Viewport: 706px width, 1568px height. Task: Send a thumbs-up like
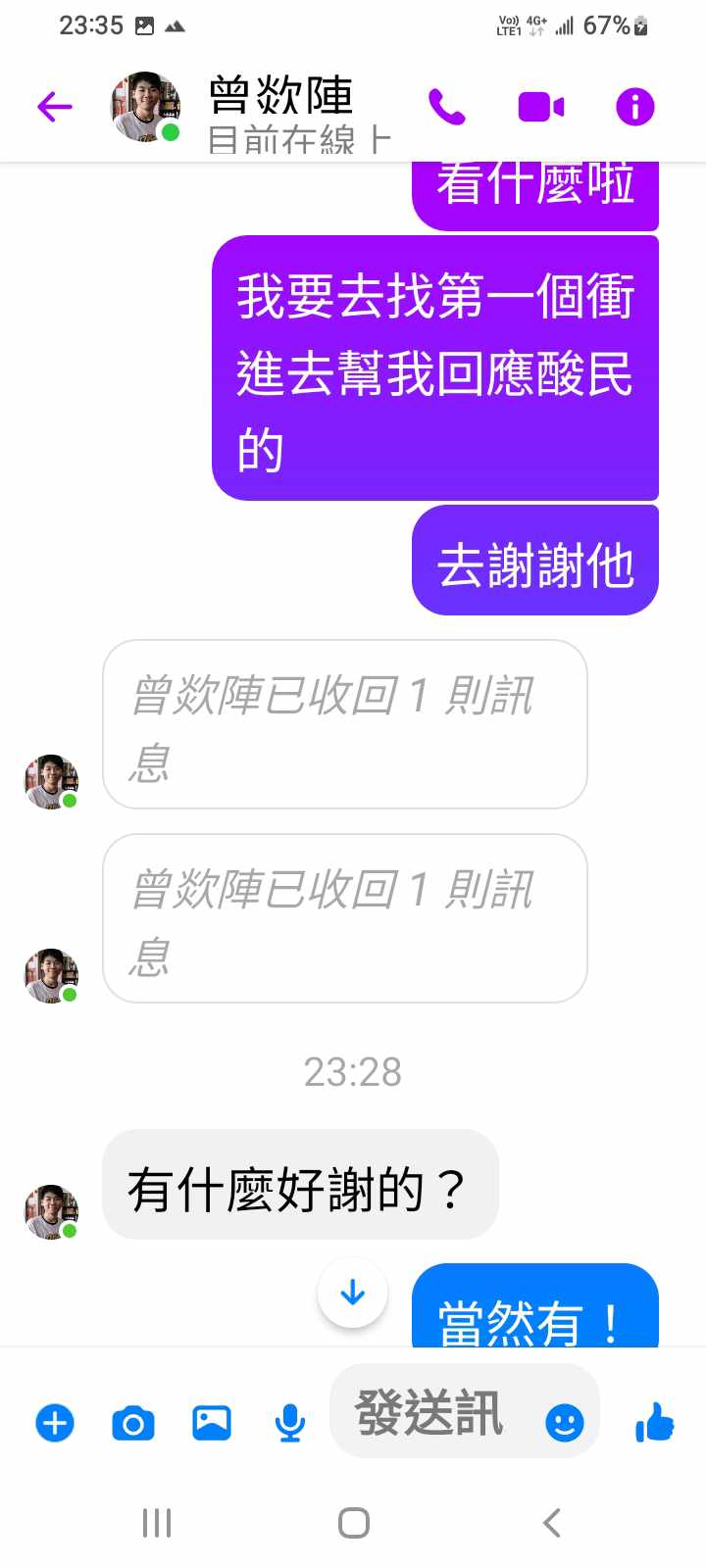(x=654, y=1422)
